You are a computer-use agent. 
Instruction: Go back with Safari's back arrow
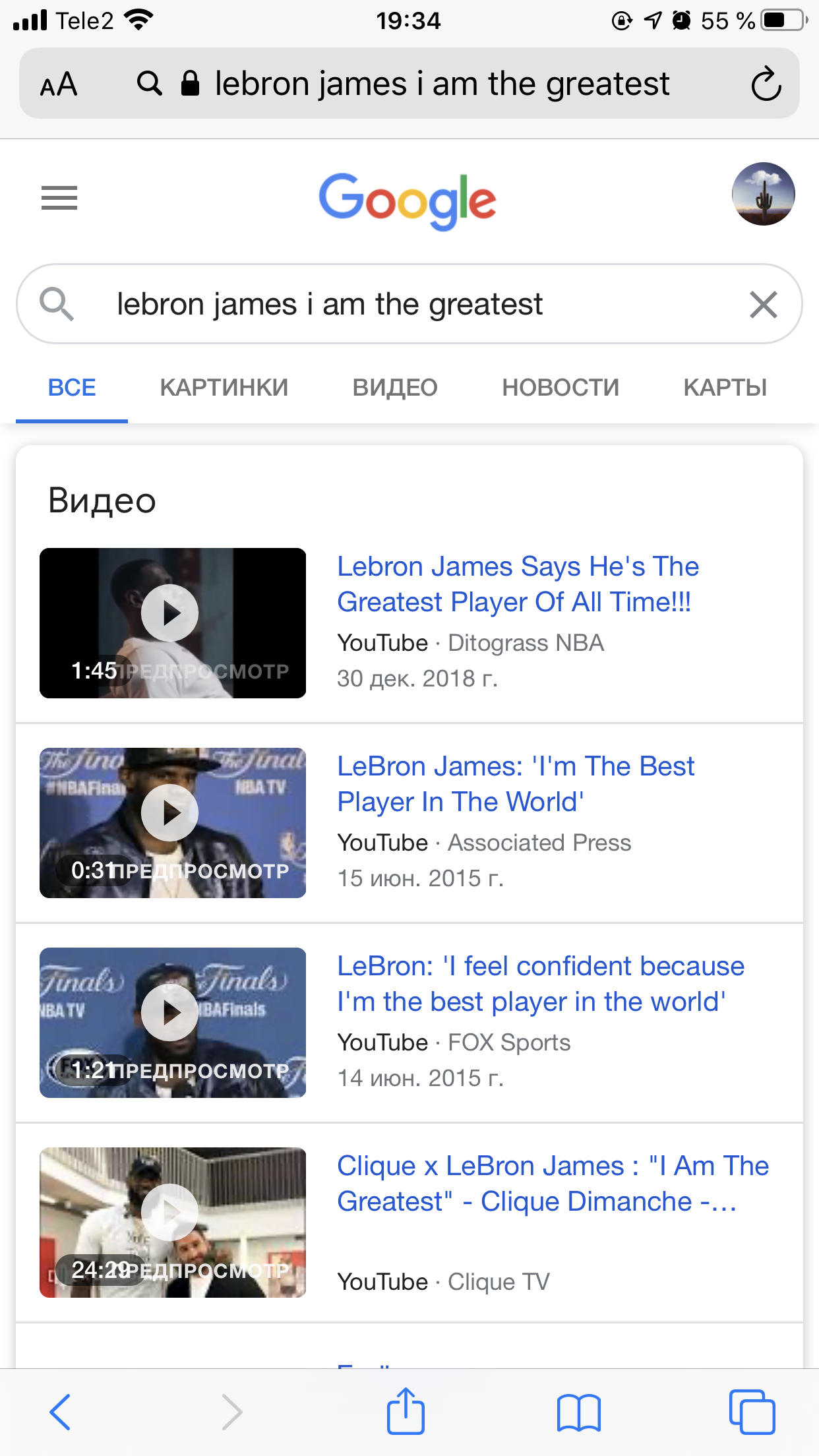(60, 1412)
